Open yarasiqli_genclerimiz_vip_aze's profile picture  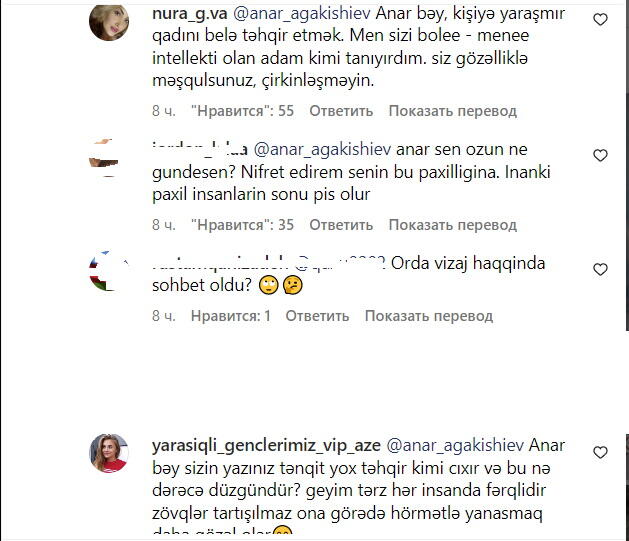pyautogui.click(x=110, y=454)
